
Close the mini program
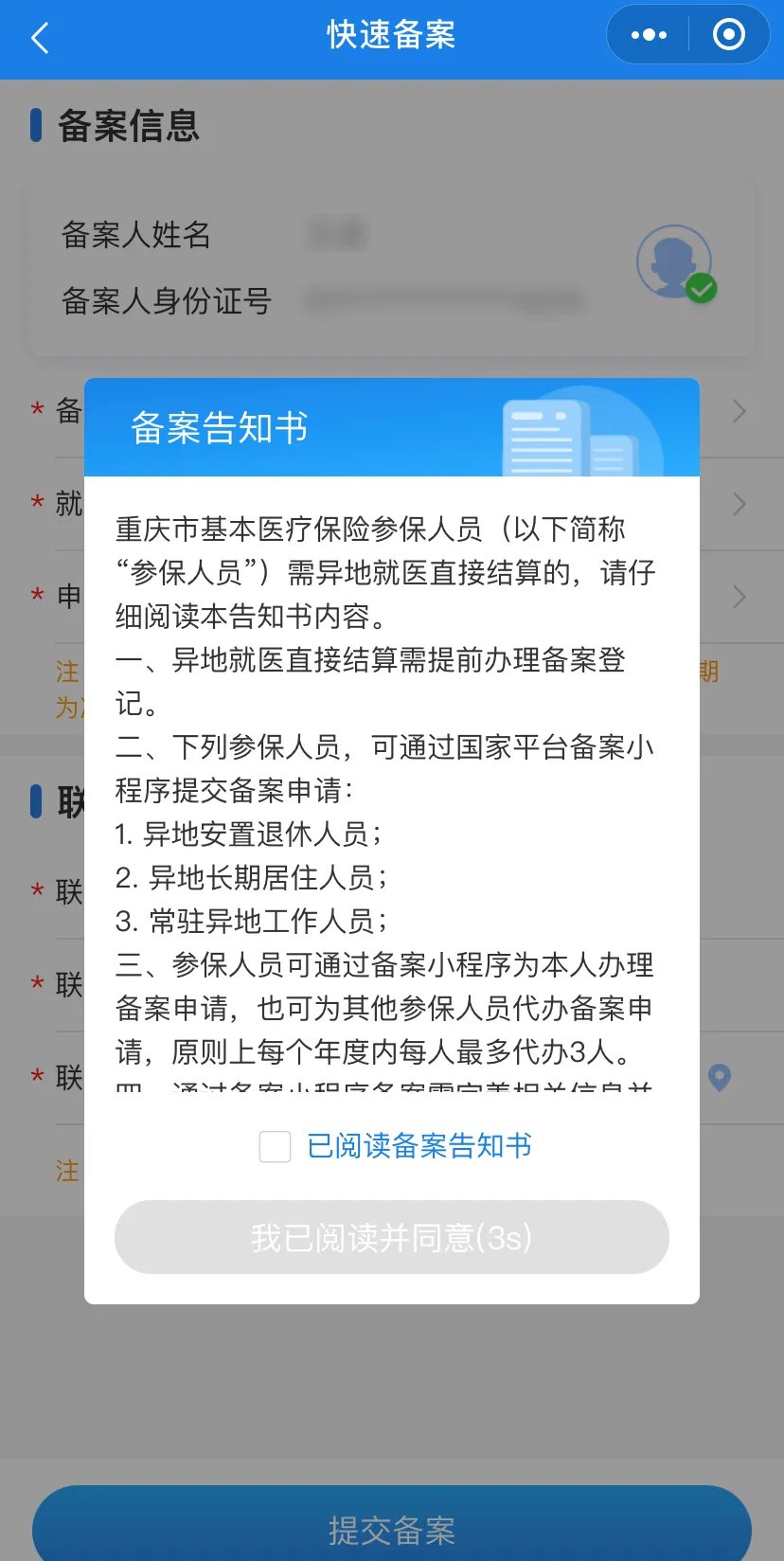point(728,36)
